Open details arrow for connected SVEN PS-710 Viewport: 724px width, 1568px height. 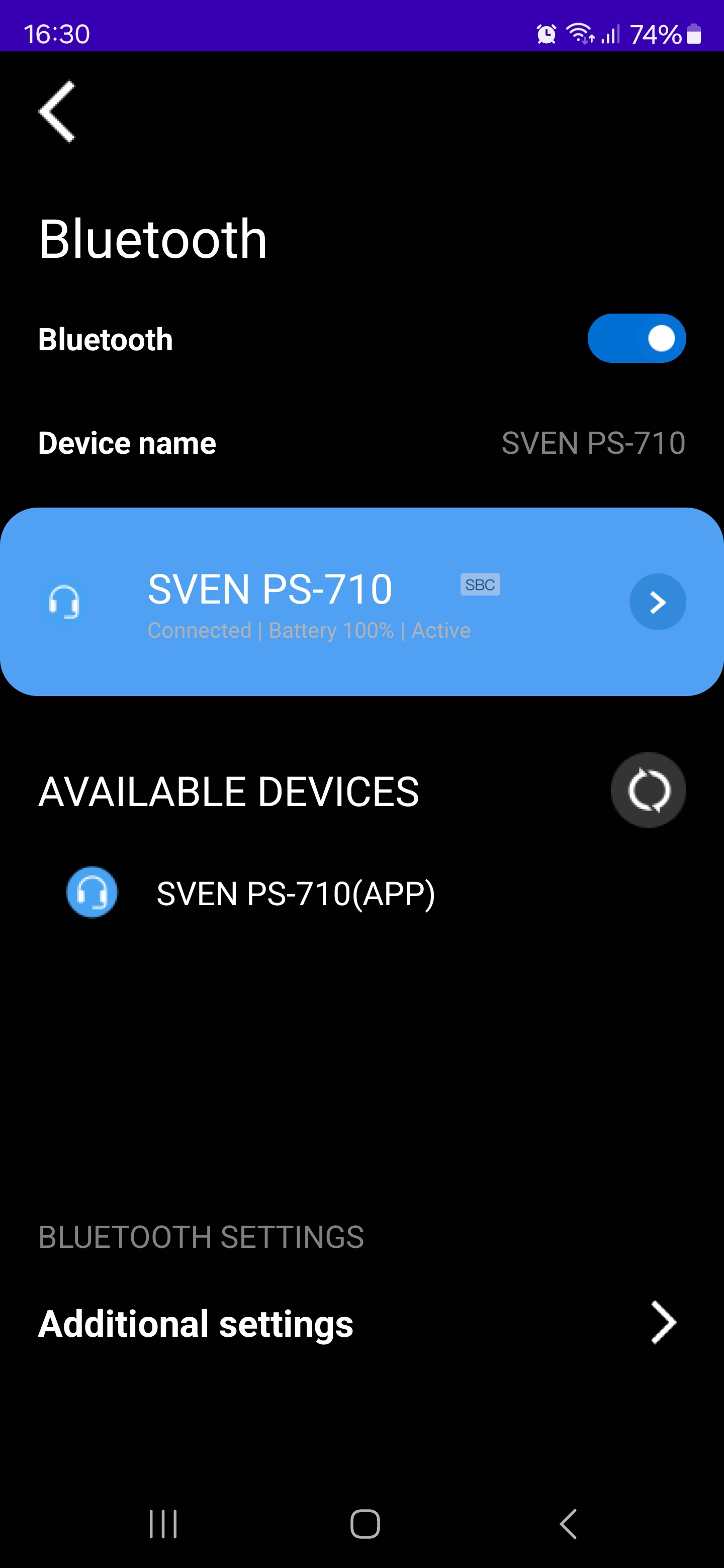point(657,602)
